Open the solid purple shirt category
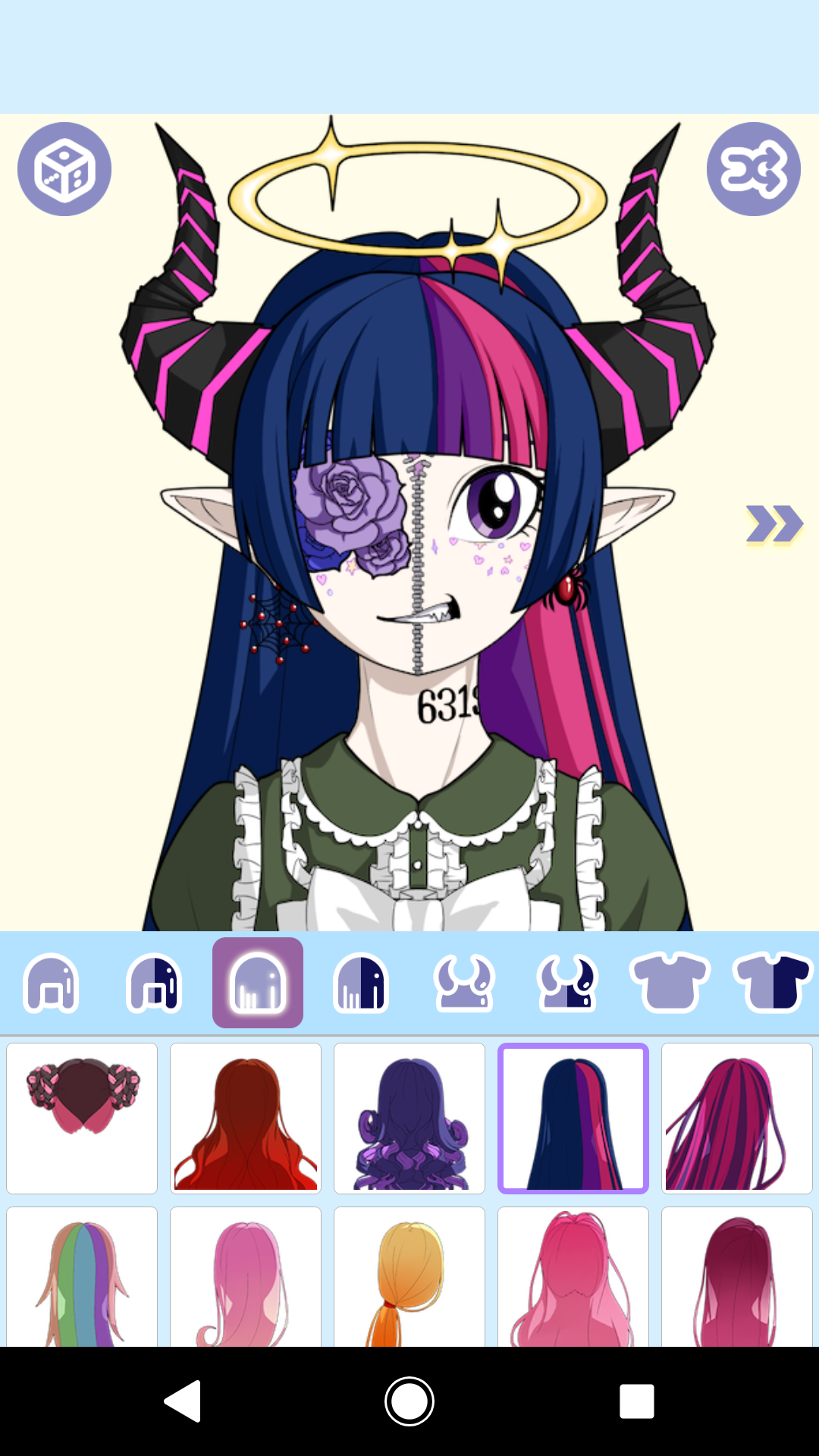The width and height of the screenshot is (819, 1456). pos(670,983)
